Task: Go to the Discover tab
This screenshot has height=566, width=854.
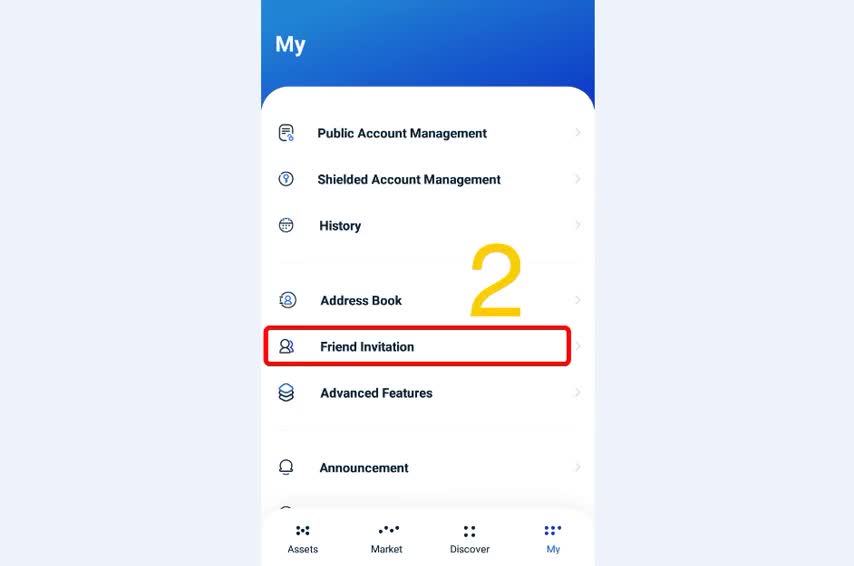Action: coord(470,539)
